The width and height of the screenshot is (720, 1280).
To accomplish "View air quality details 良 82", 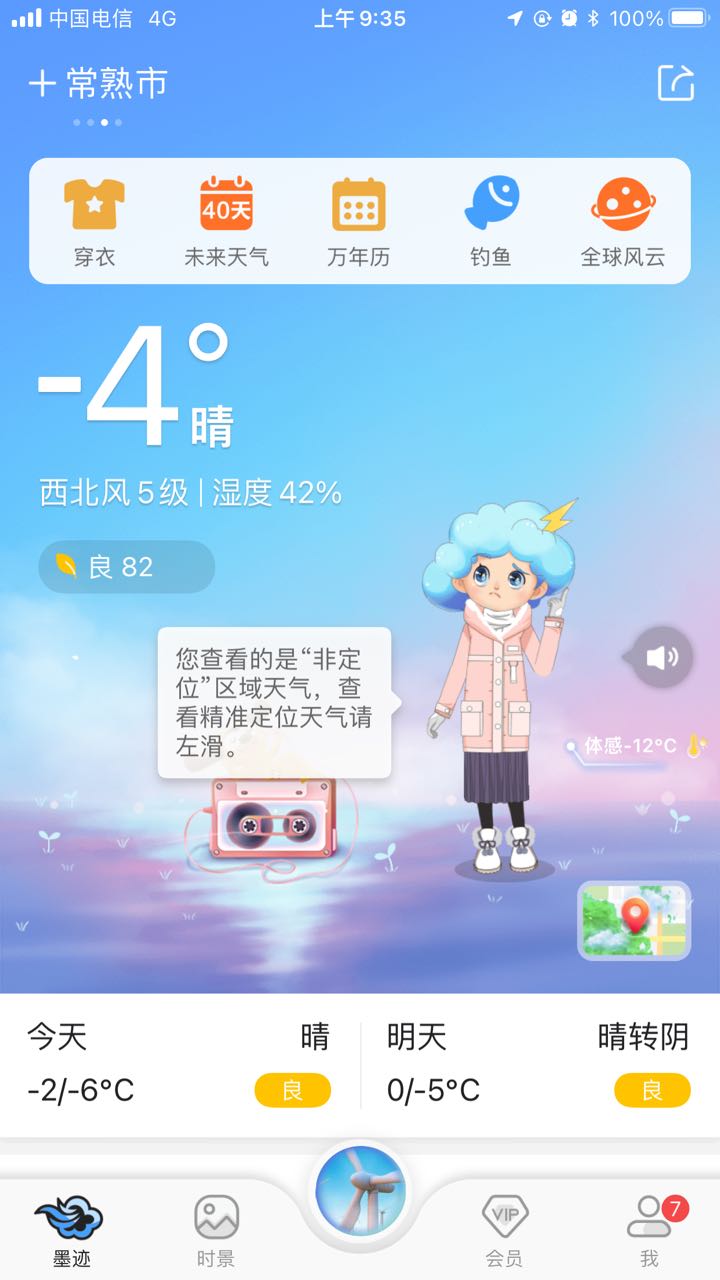I will click(x=127, y=567).
